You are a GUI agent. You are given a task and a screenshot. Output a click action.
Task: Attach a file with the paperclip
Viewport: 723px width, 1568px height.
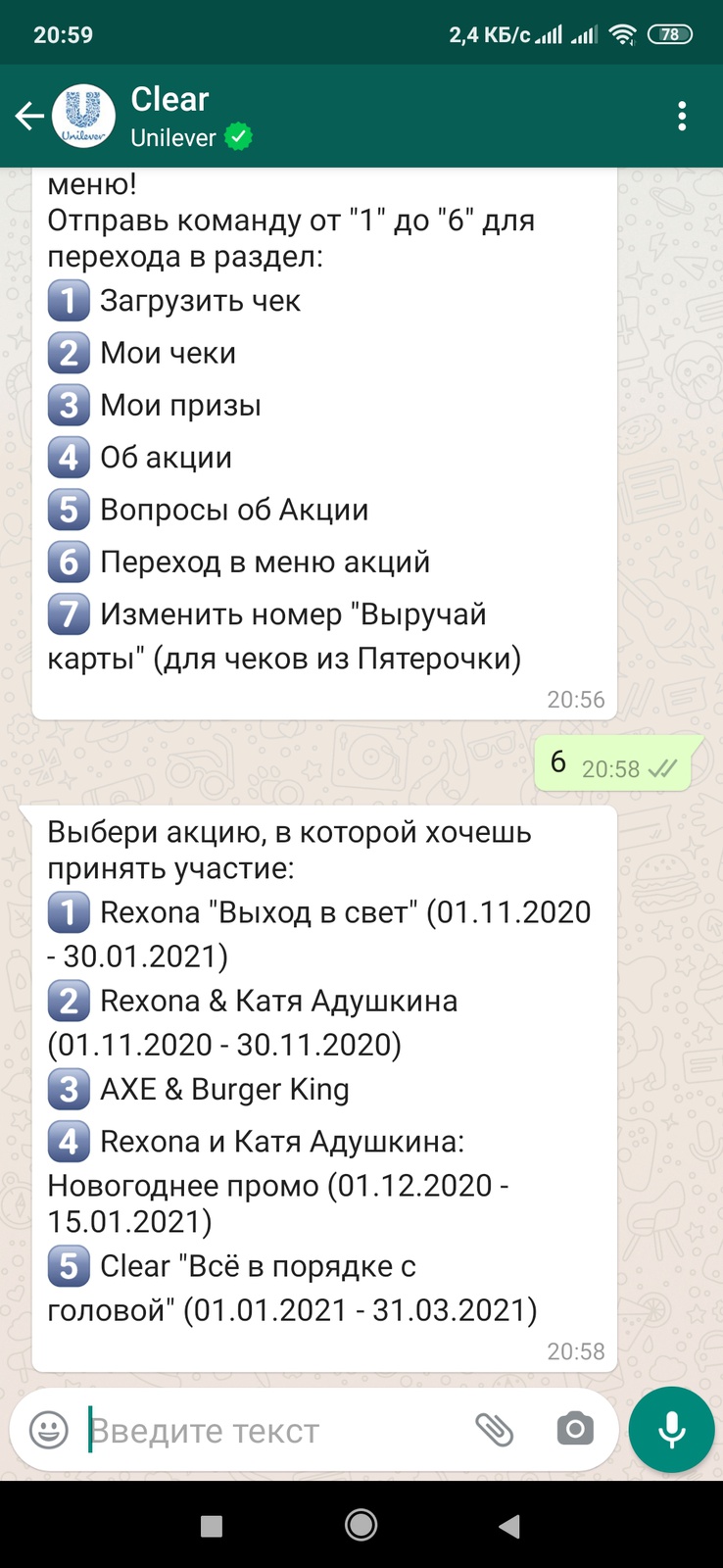click(495, 1431)
